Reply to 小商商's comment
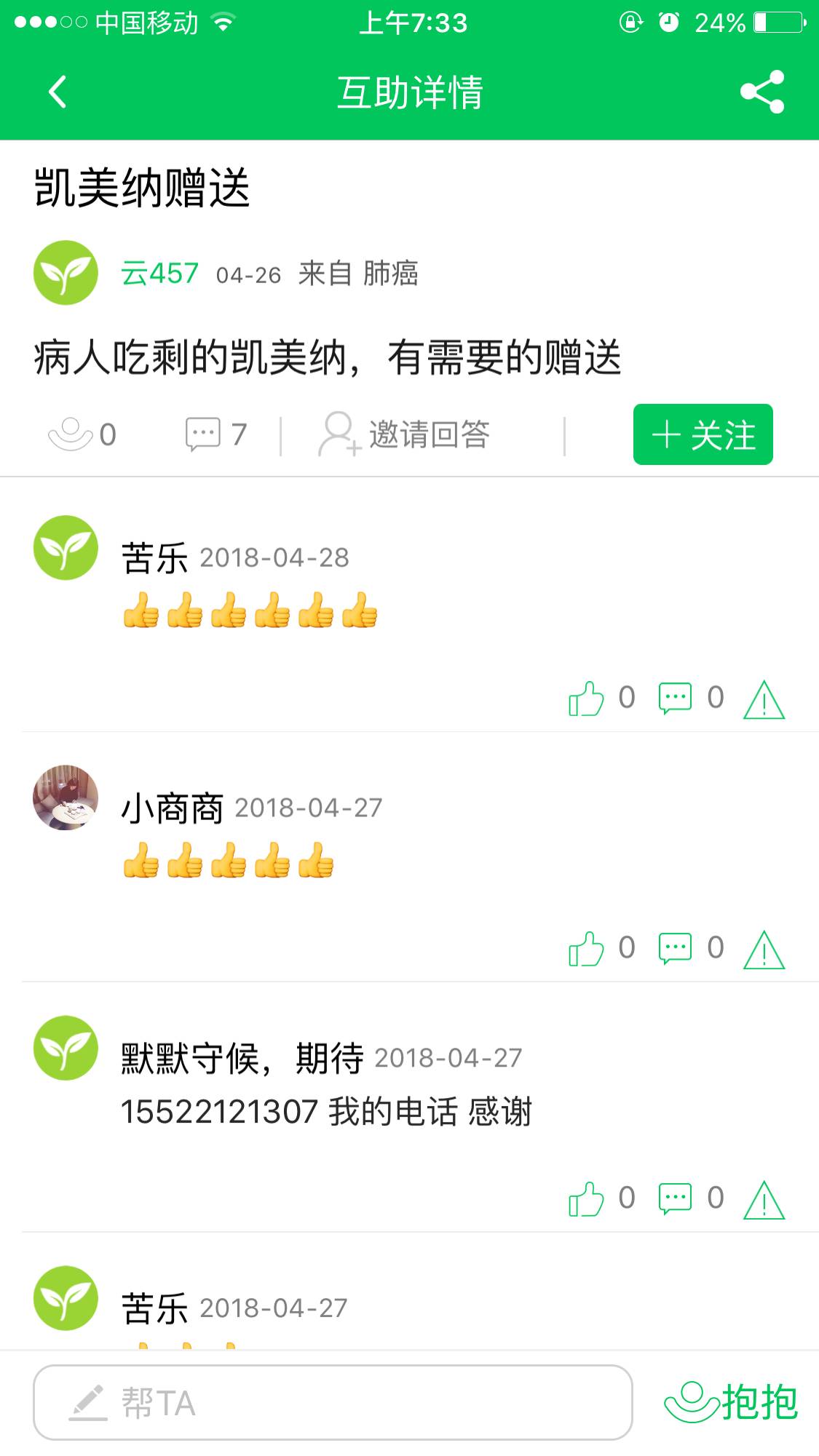 coord(675,949)
